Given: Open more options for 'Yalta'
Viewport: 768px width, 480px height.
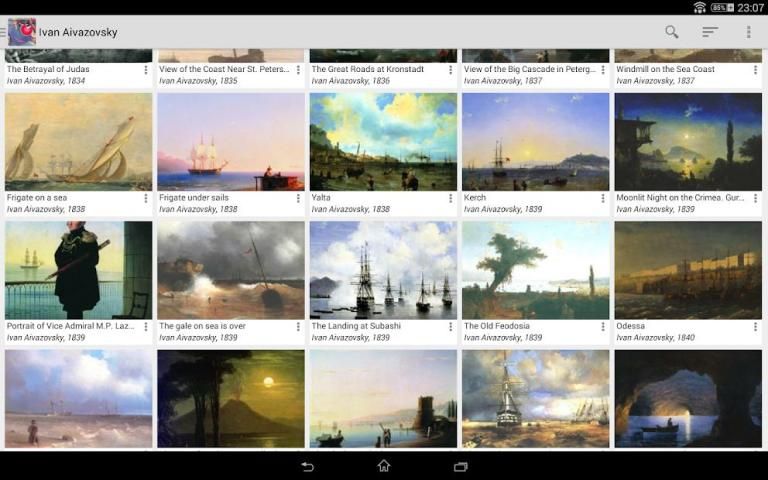Looking at the screenshot, I should point(451,198).
